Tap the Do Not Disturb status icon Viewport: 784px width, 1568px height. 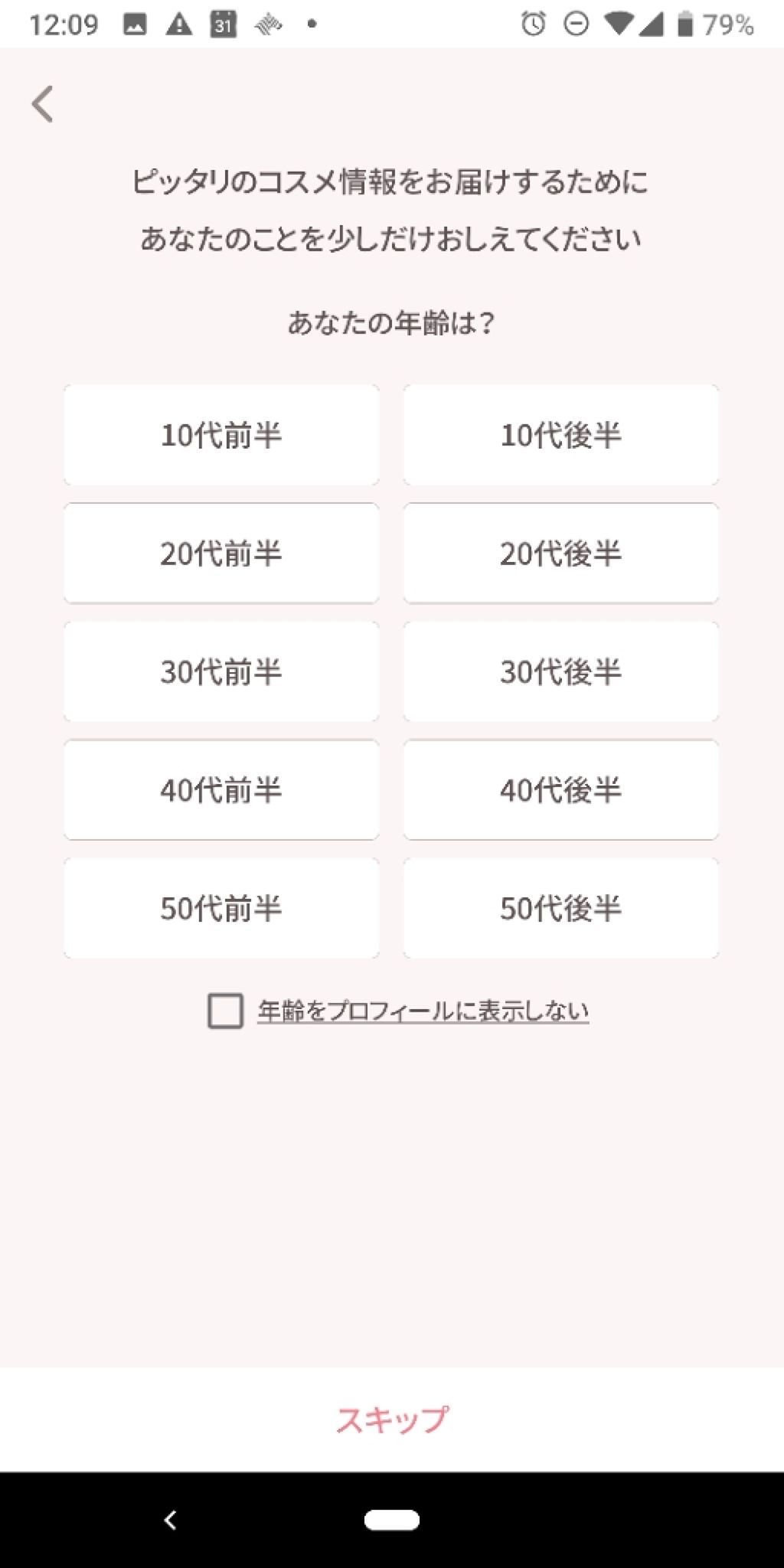coord(576,23)
